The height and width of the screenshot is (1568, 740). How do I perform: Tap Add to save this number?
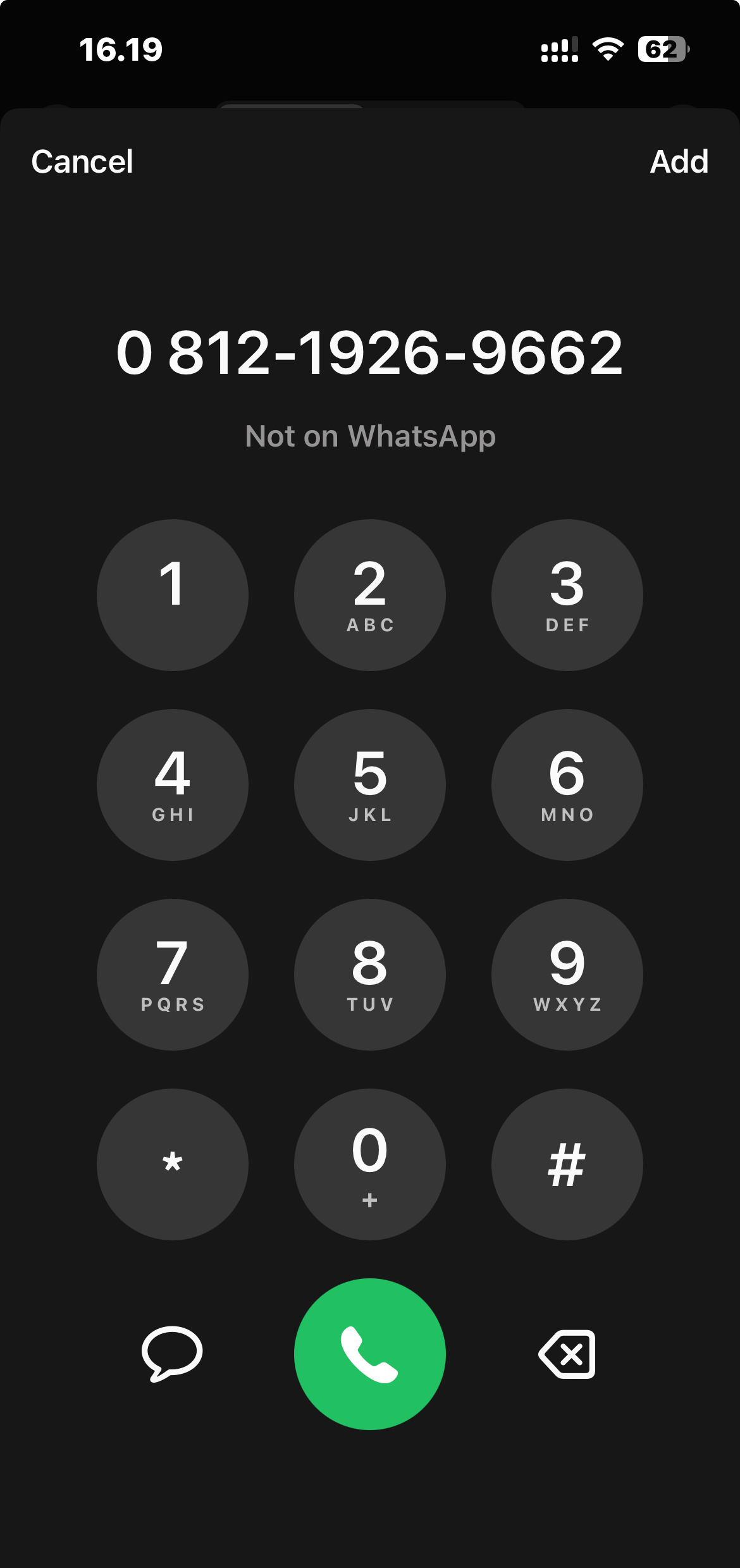point(679,162)
